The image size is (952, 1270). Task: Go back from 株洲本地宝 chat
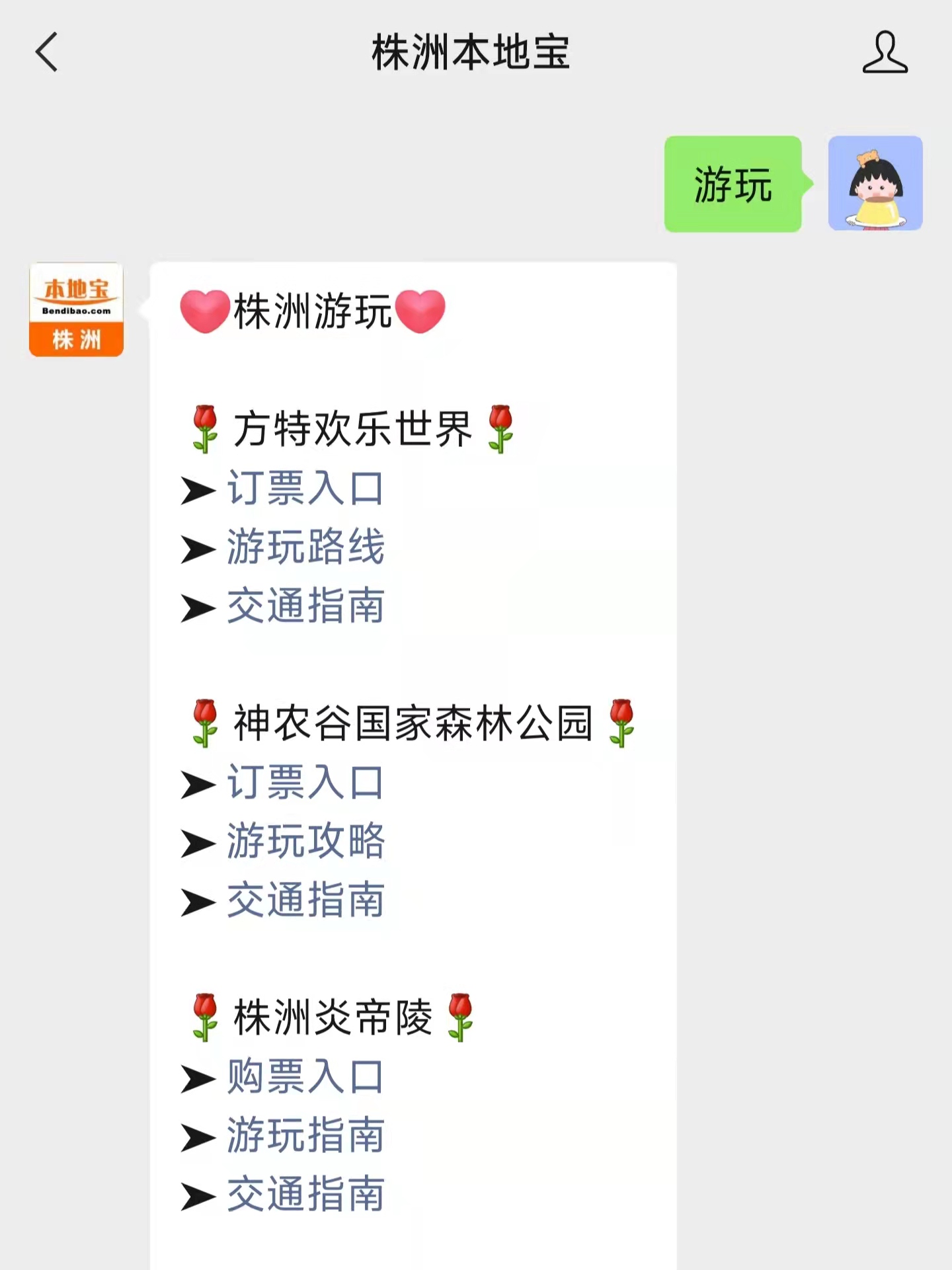47,52
